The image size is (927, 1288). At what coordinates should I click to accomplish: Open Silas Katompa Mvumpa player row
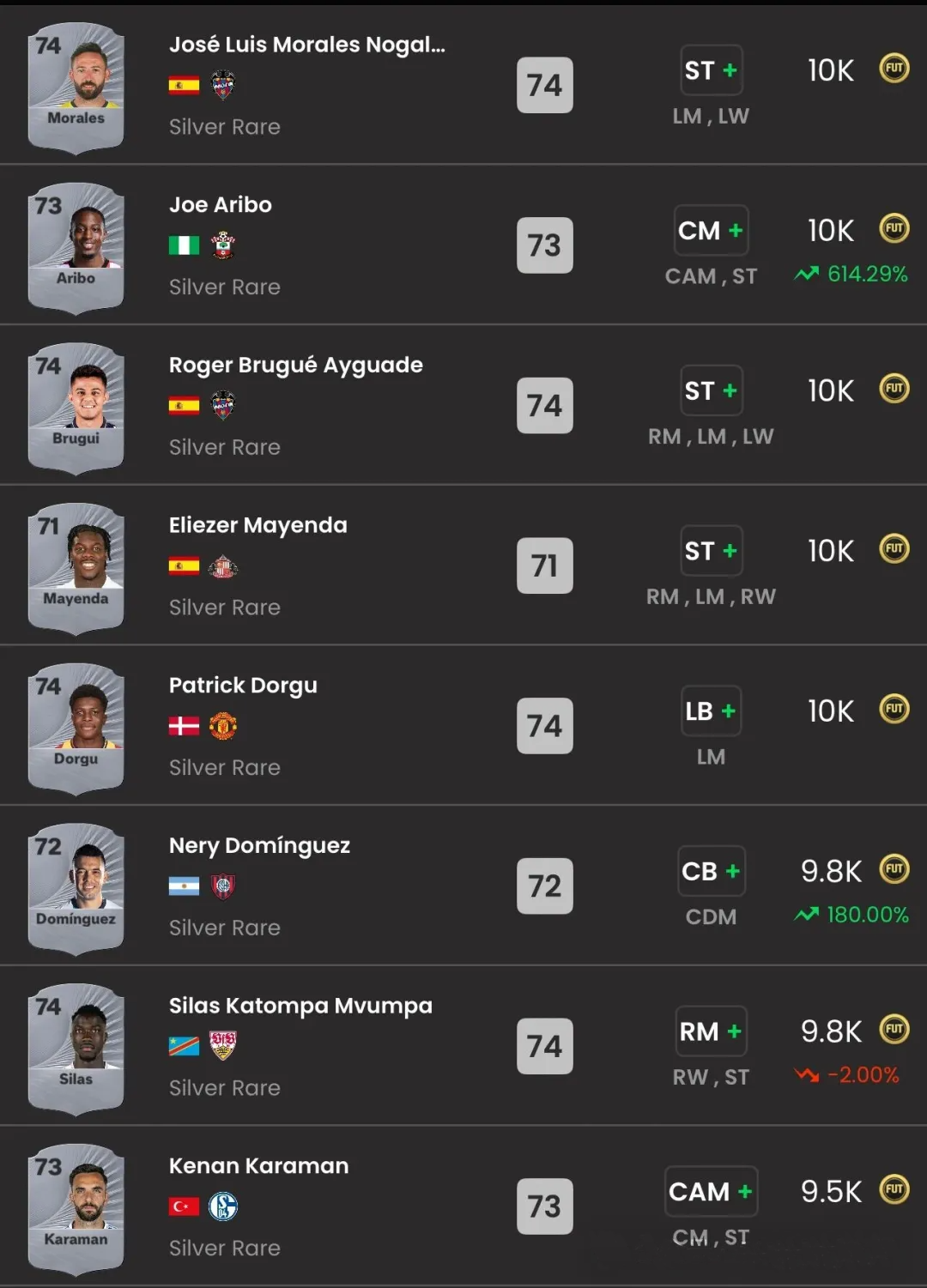300,1006
